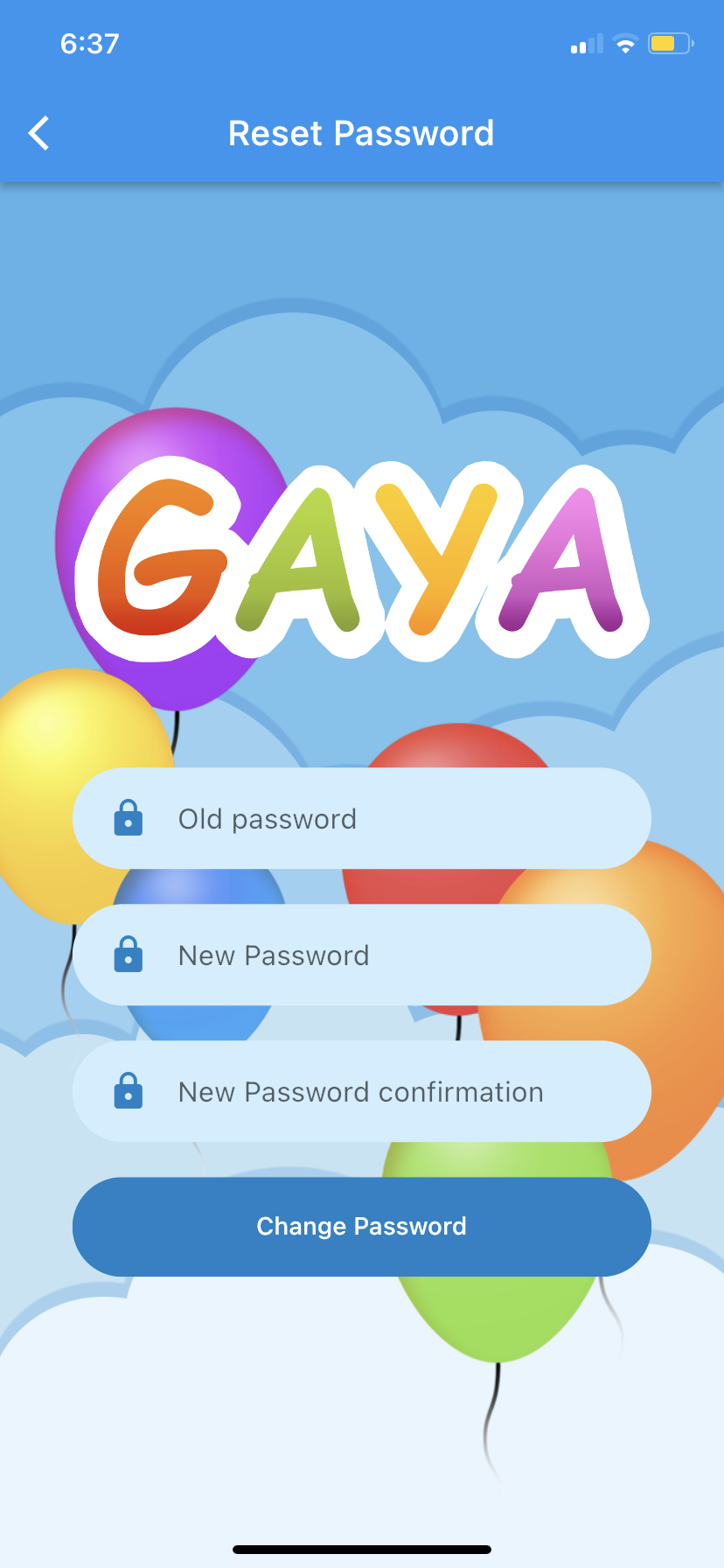
Task: Tap the Change Password button
Action: [x=362, y=1226]
